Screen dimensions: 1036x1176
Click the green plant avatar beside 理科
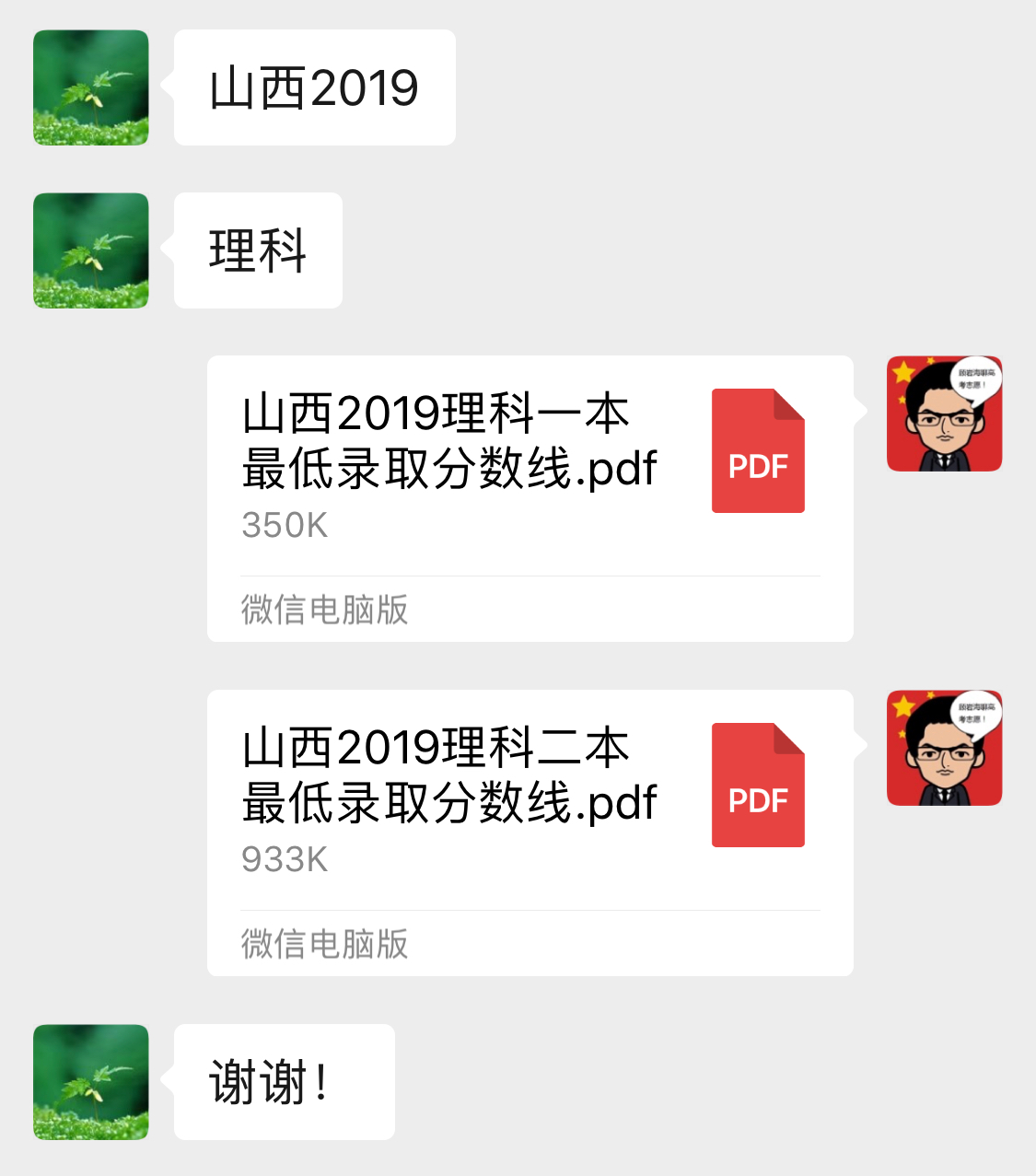coord(89,250)
